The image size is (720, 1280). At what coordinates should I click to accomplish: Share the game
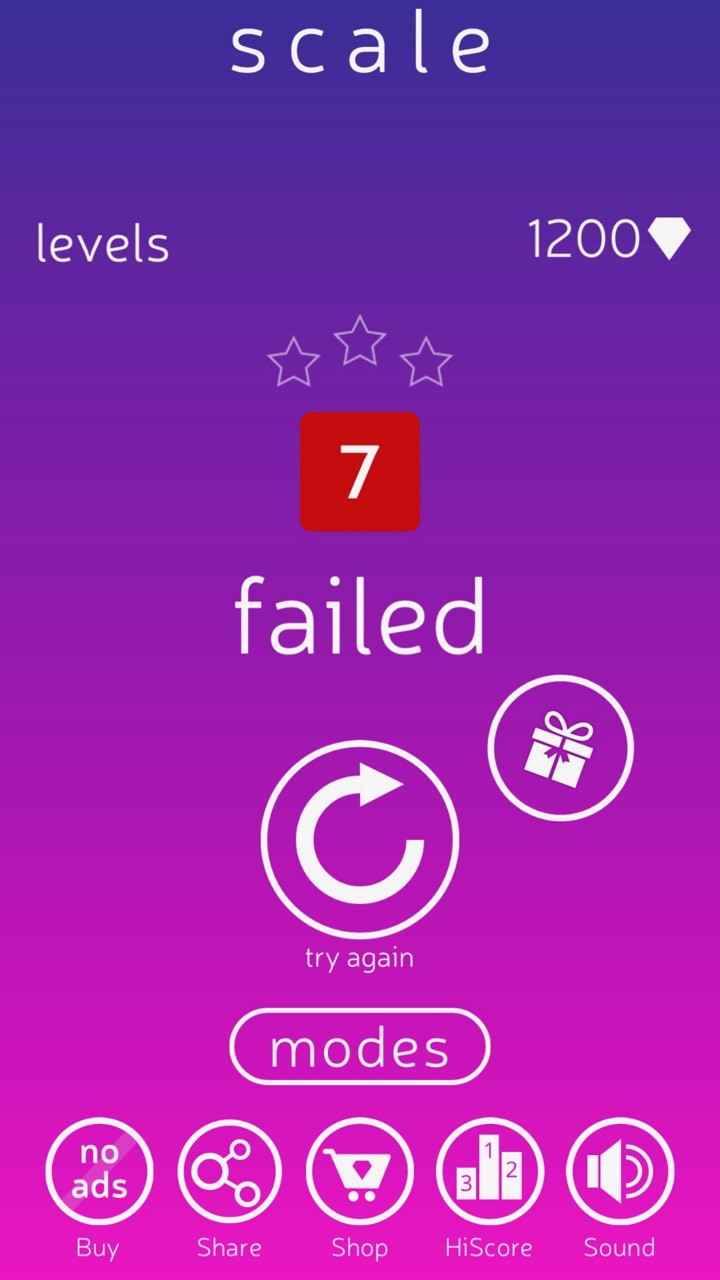coord(229,1171)
